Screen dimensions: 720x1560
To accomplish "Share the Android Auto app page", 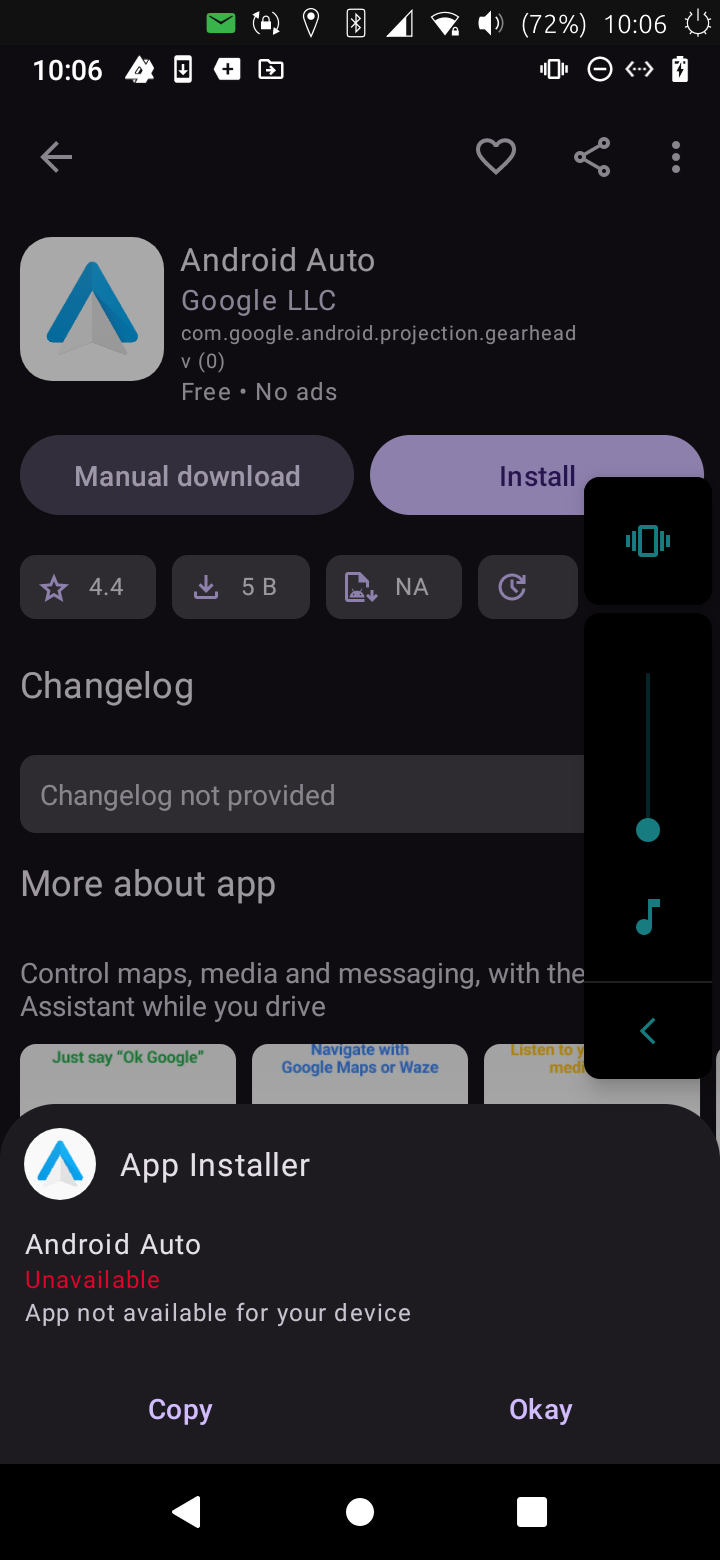I will point(592,157).
